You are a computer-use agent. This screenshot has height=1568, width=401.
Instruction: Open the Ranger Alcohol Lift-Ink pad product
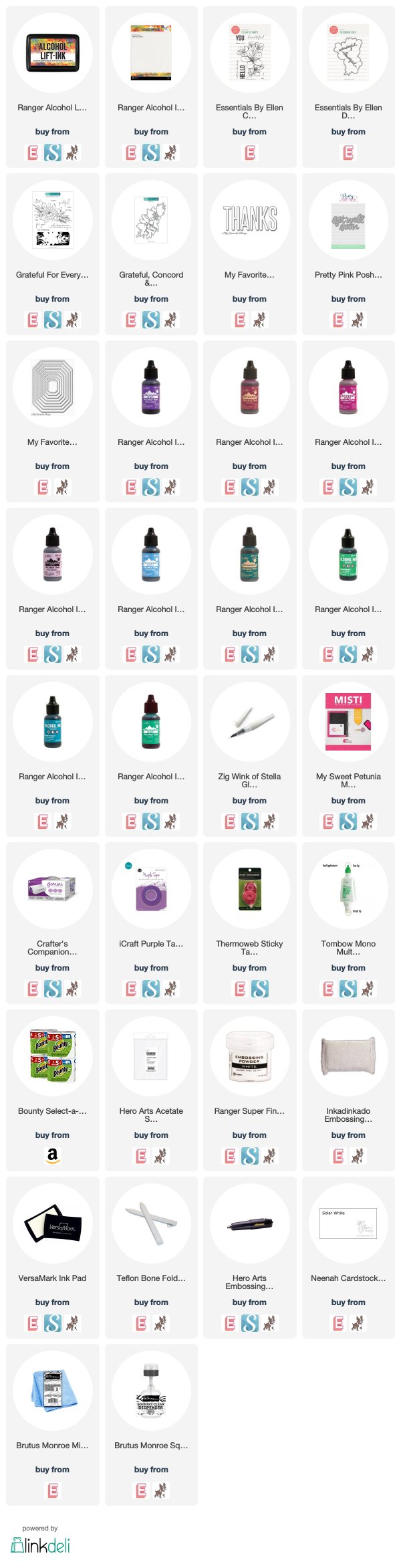(x=52, y=54)
